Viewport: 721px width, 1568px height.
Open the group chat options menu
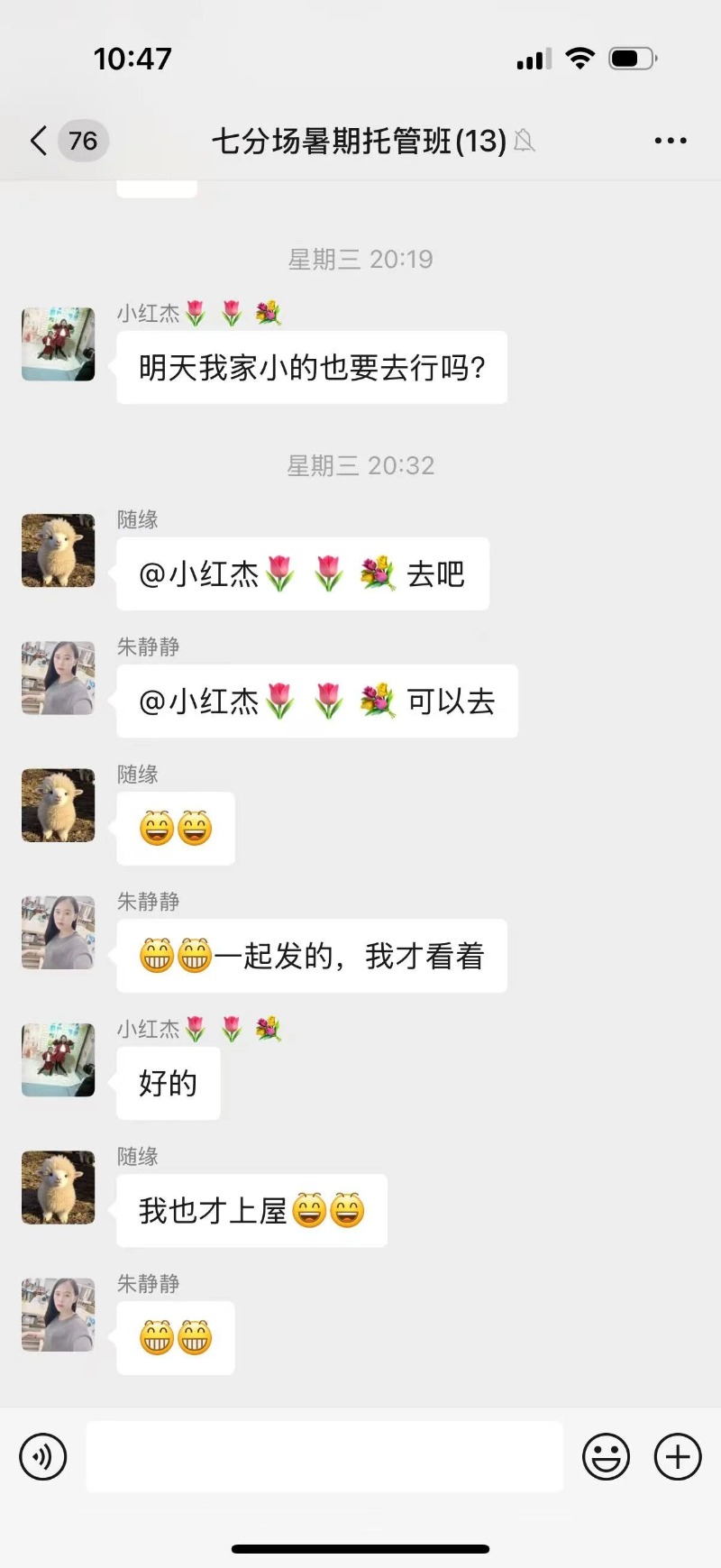coord(670,141)
